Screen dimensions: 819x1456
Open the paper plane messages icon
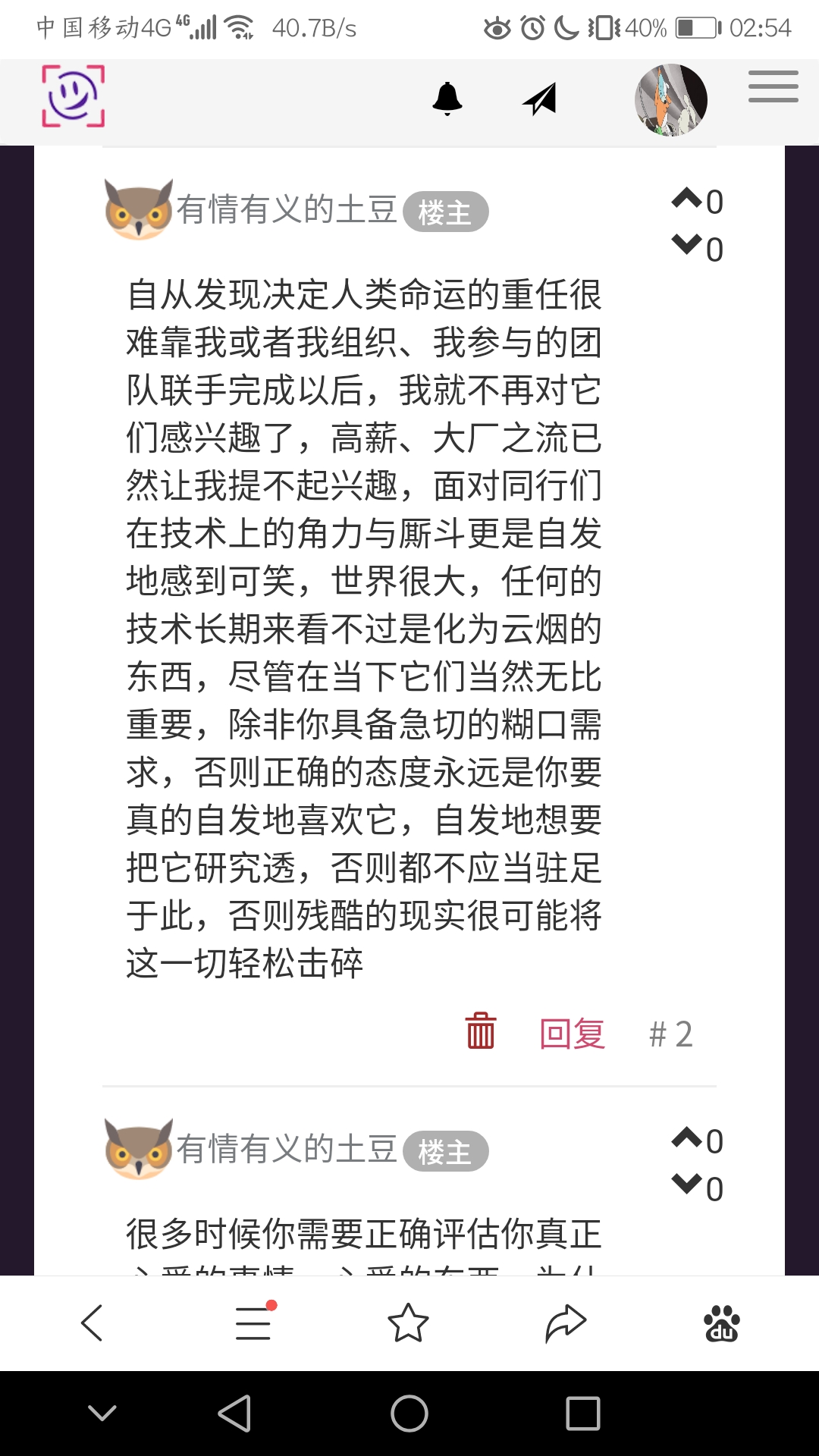click(540, 99)
